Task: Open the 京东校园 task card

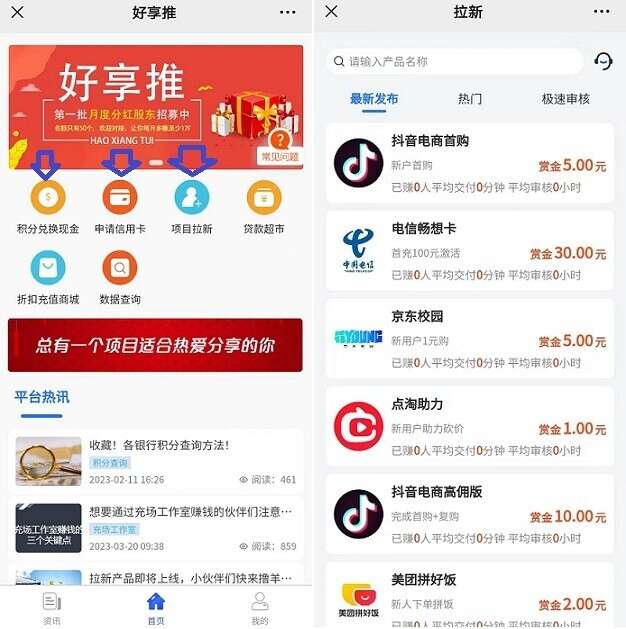Action: [x=469, y=338]
